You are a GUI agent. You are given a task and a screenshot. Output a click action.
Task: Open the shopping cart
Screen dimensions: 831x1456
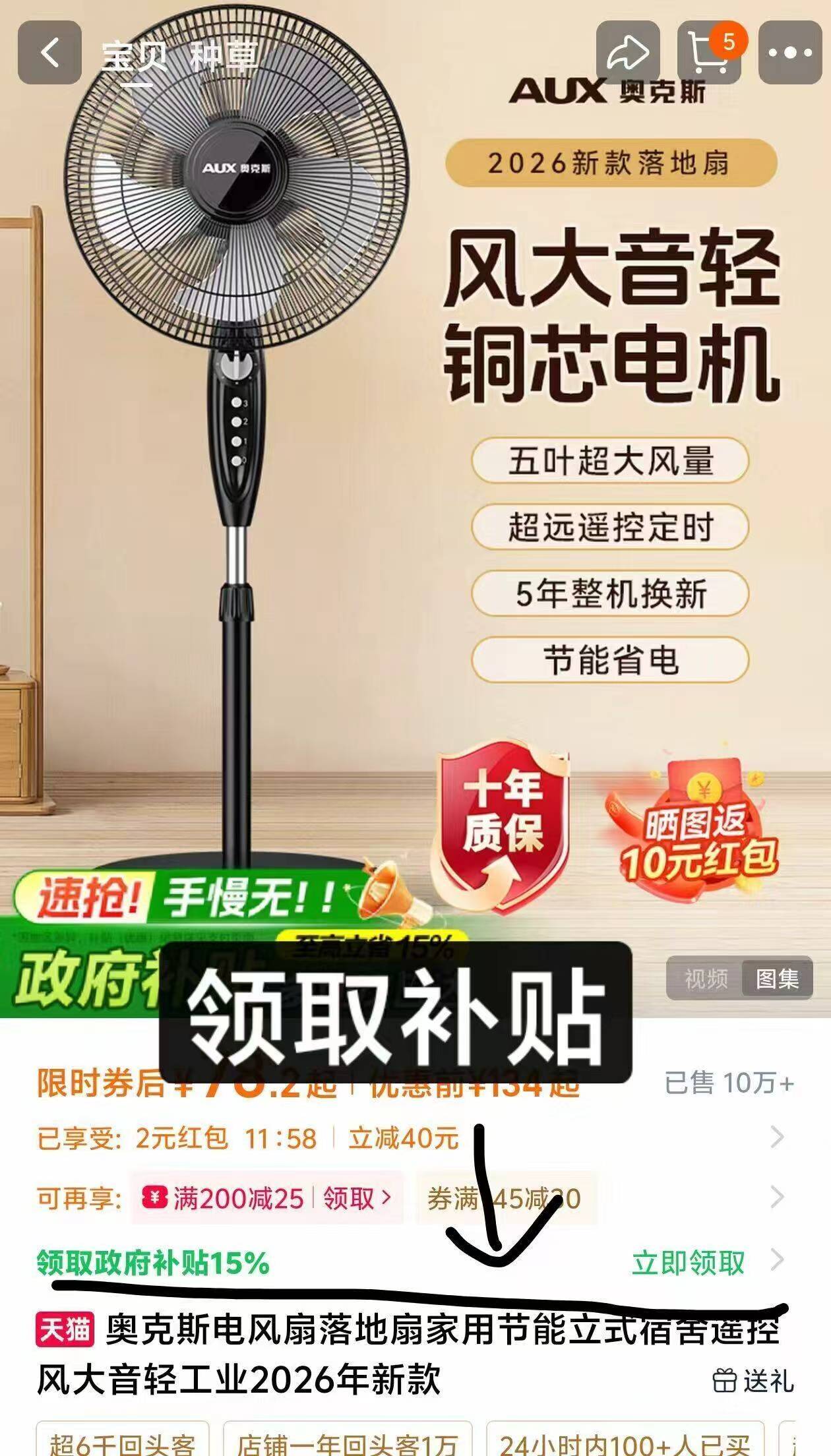click(709, 53)
